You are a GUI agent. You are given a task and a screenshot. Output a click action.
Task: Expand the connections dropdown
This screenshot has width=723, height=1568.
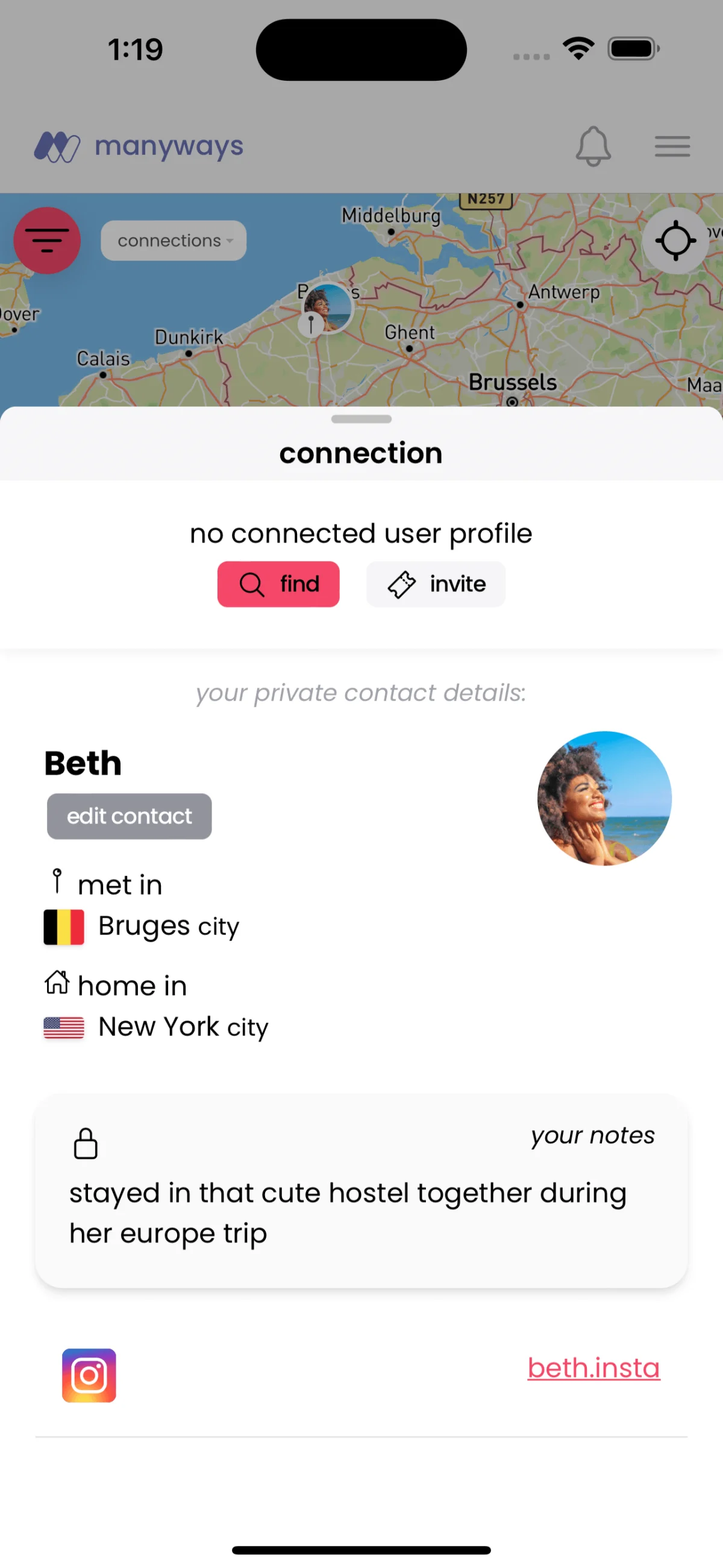[x=174, y=241]
